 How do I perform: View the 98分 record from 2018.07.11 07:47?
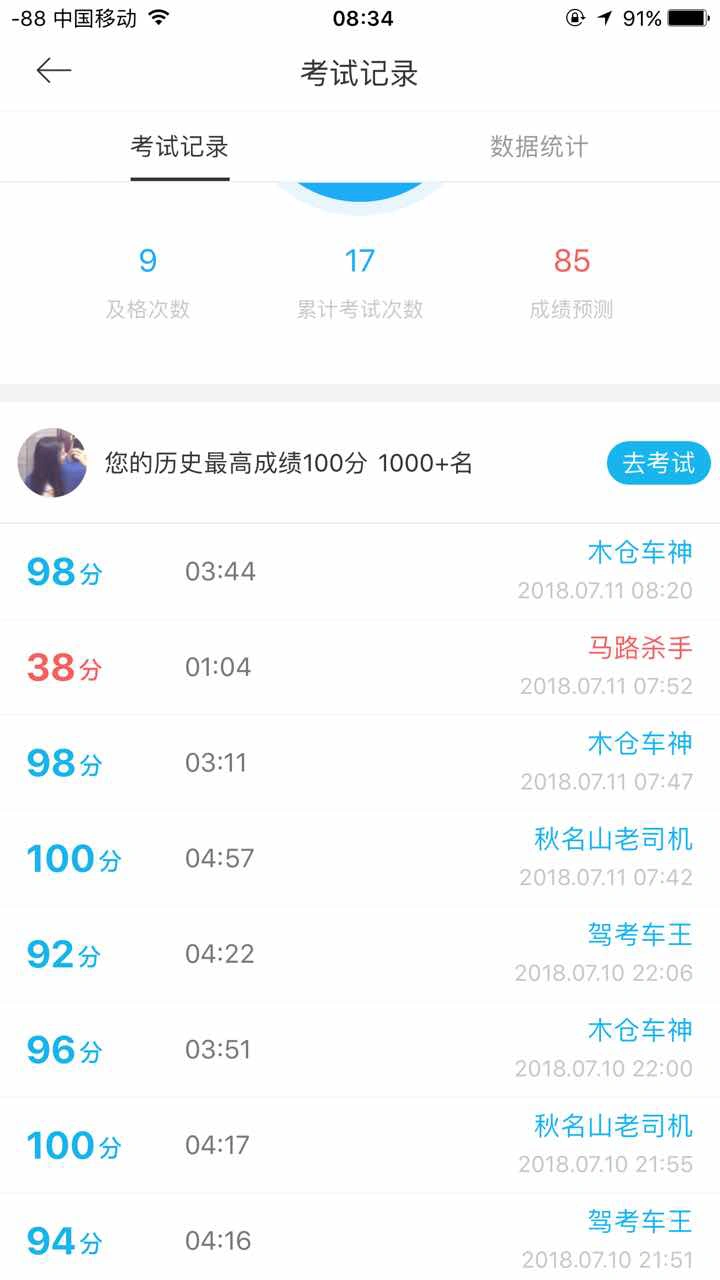point(360,763)
